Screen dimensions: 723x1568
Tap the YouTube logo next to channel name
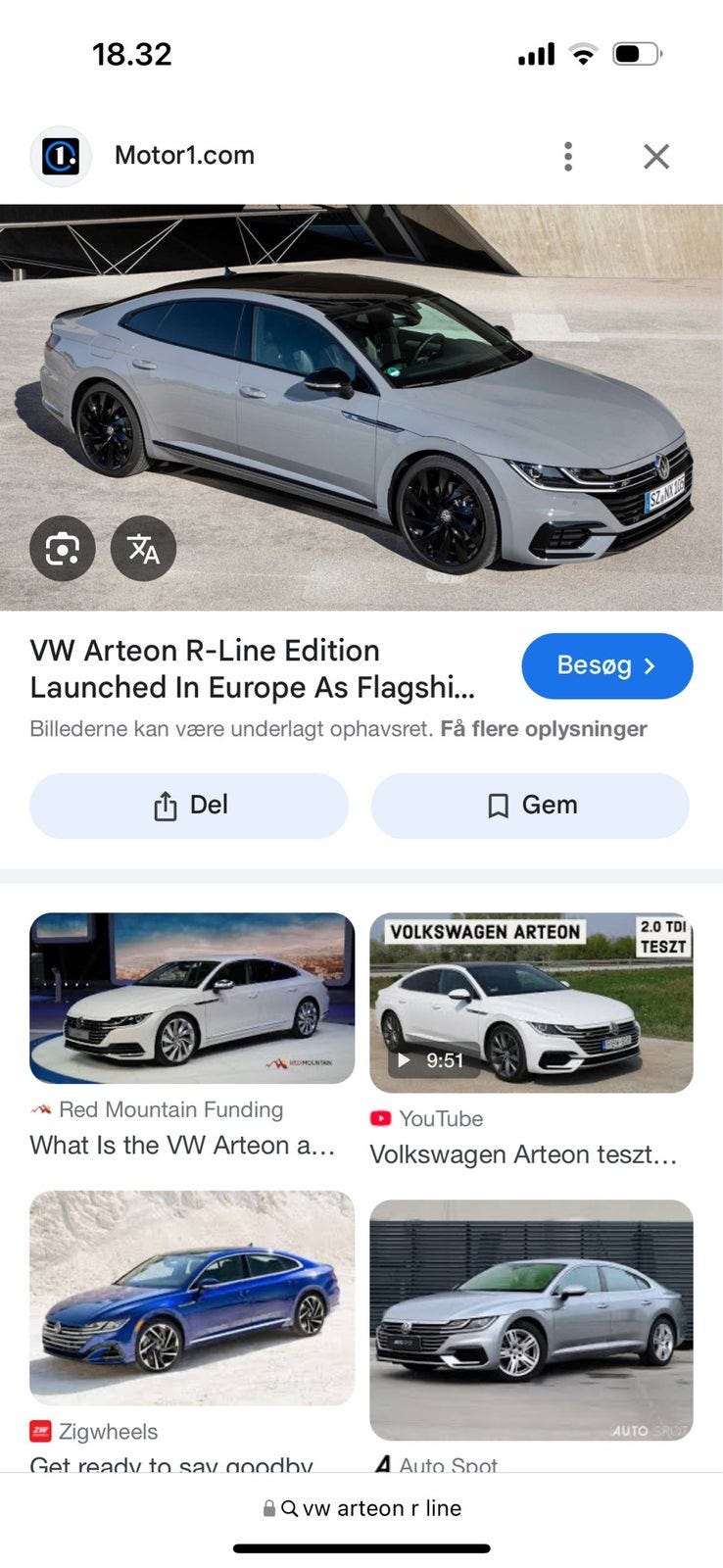coord(382,1118)
